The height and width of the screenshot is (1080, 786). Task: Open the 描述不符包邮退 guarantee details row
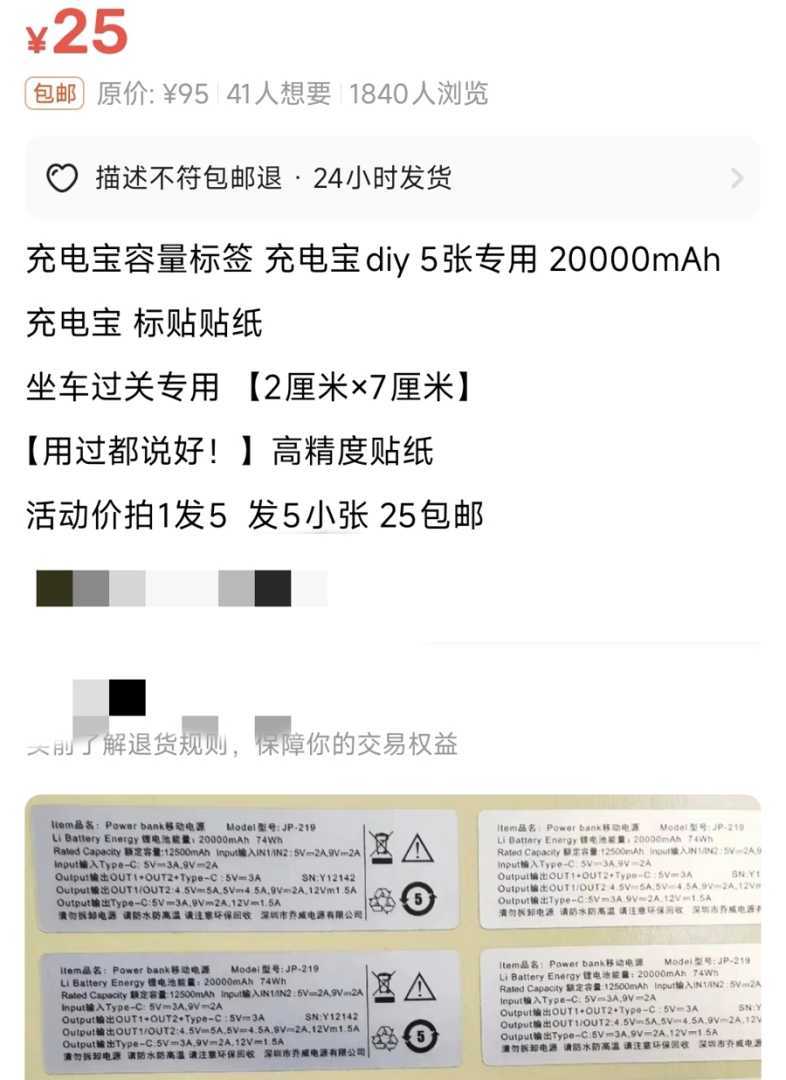pyautogui.click(x=393, y=178)
